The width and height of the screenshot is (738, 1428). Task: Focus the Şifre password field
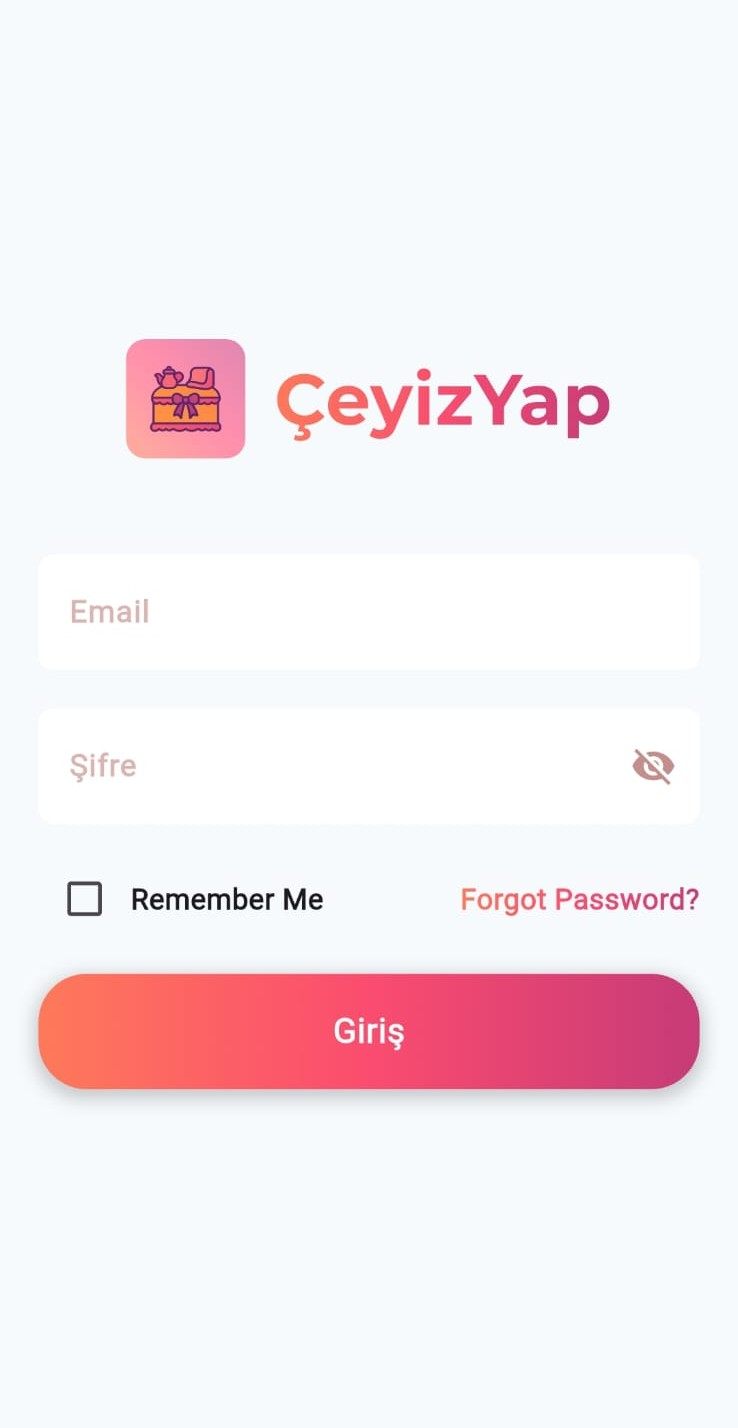click(x=330, y=766)
